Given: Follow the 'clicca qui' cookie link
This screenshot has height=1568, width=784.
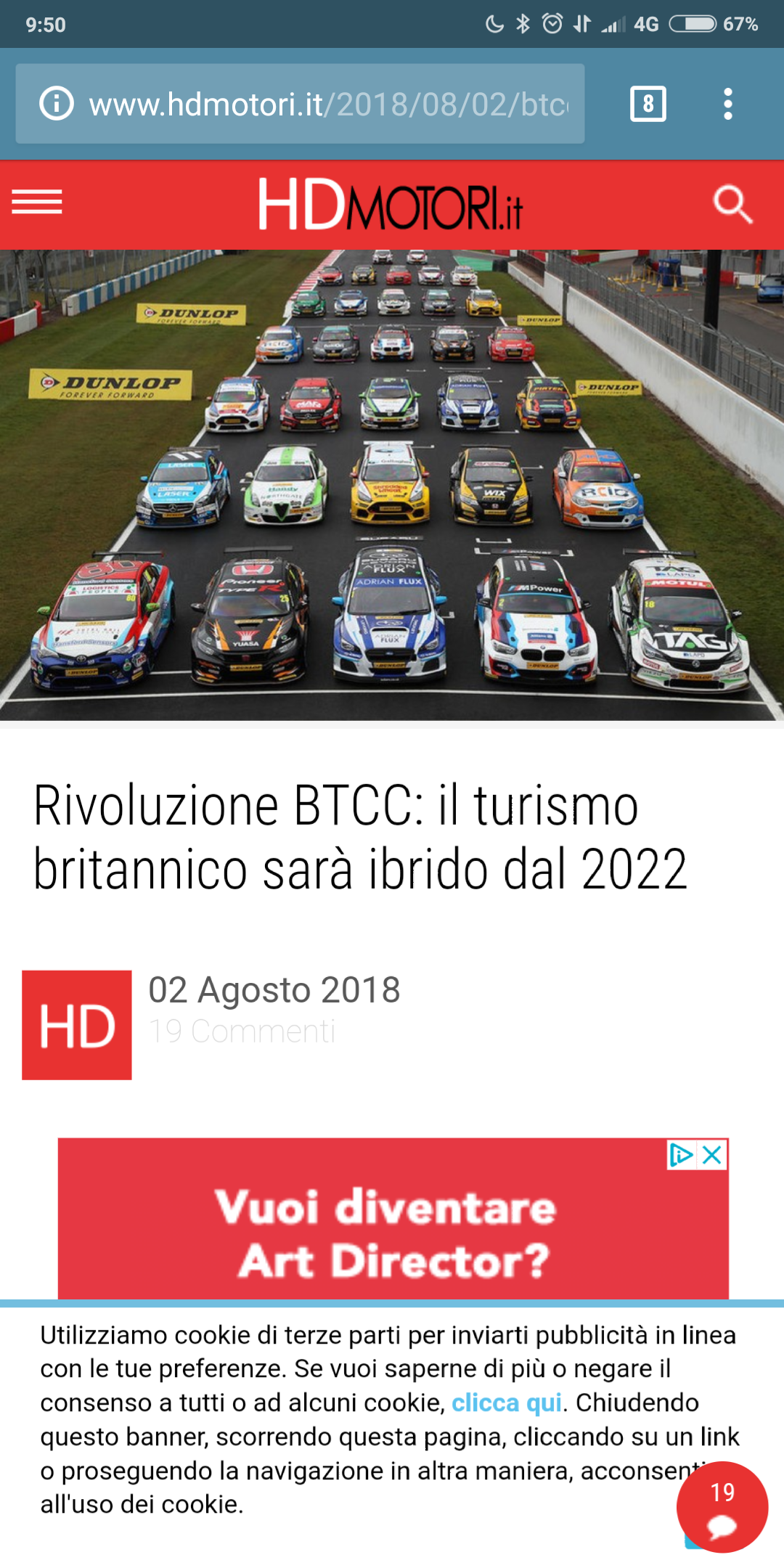Looking at the screenshot, I should [x=507, y=1402].
